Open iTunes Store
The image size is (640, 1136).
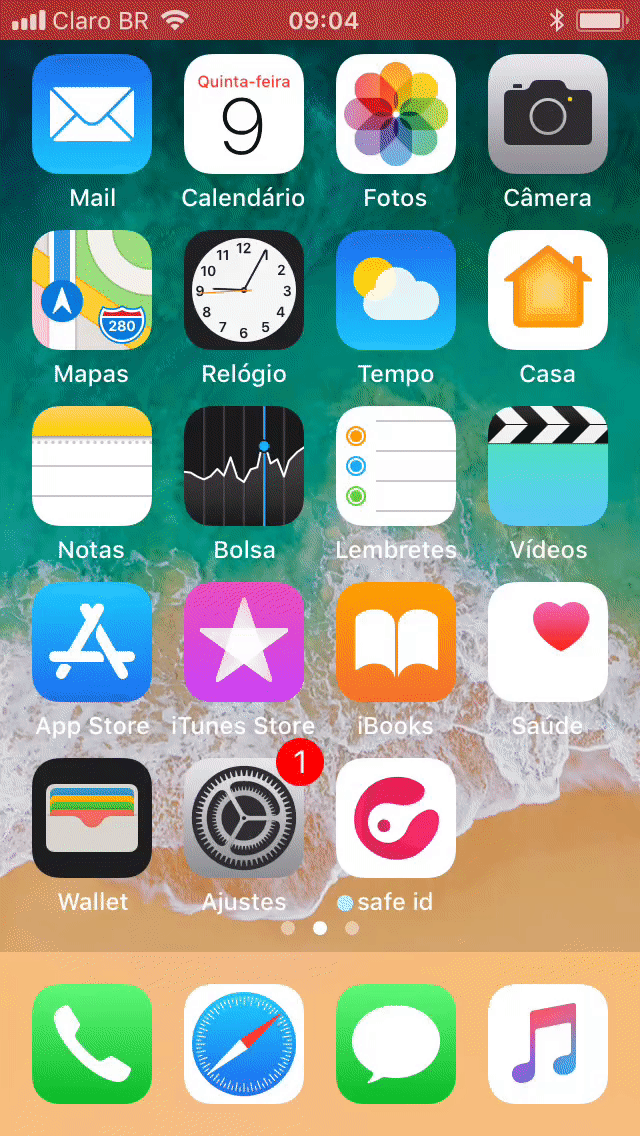244,642
